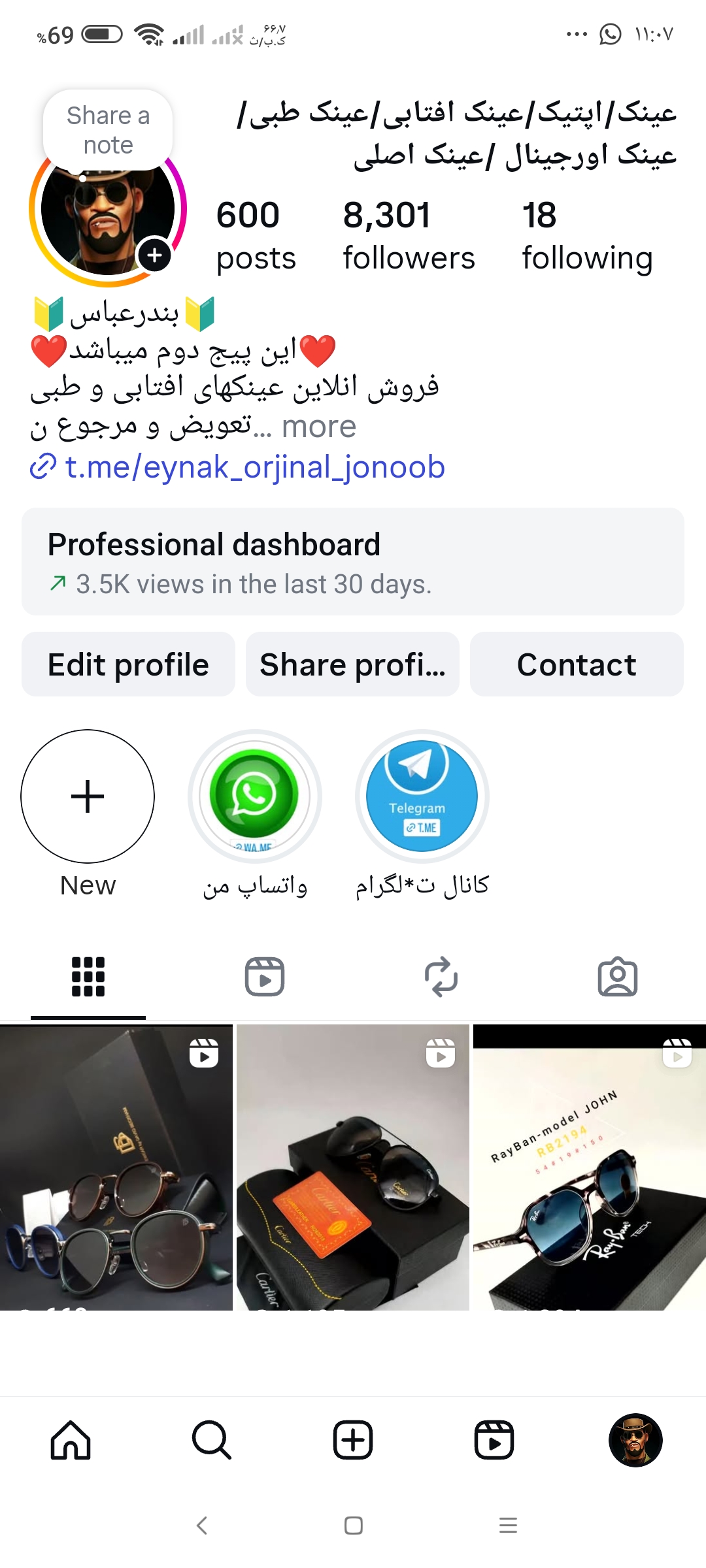706x1568 pixels.
Task: View the tagged photos tab
Action: pyautogui.click(x=618, y=975)
